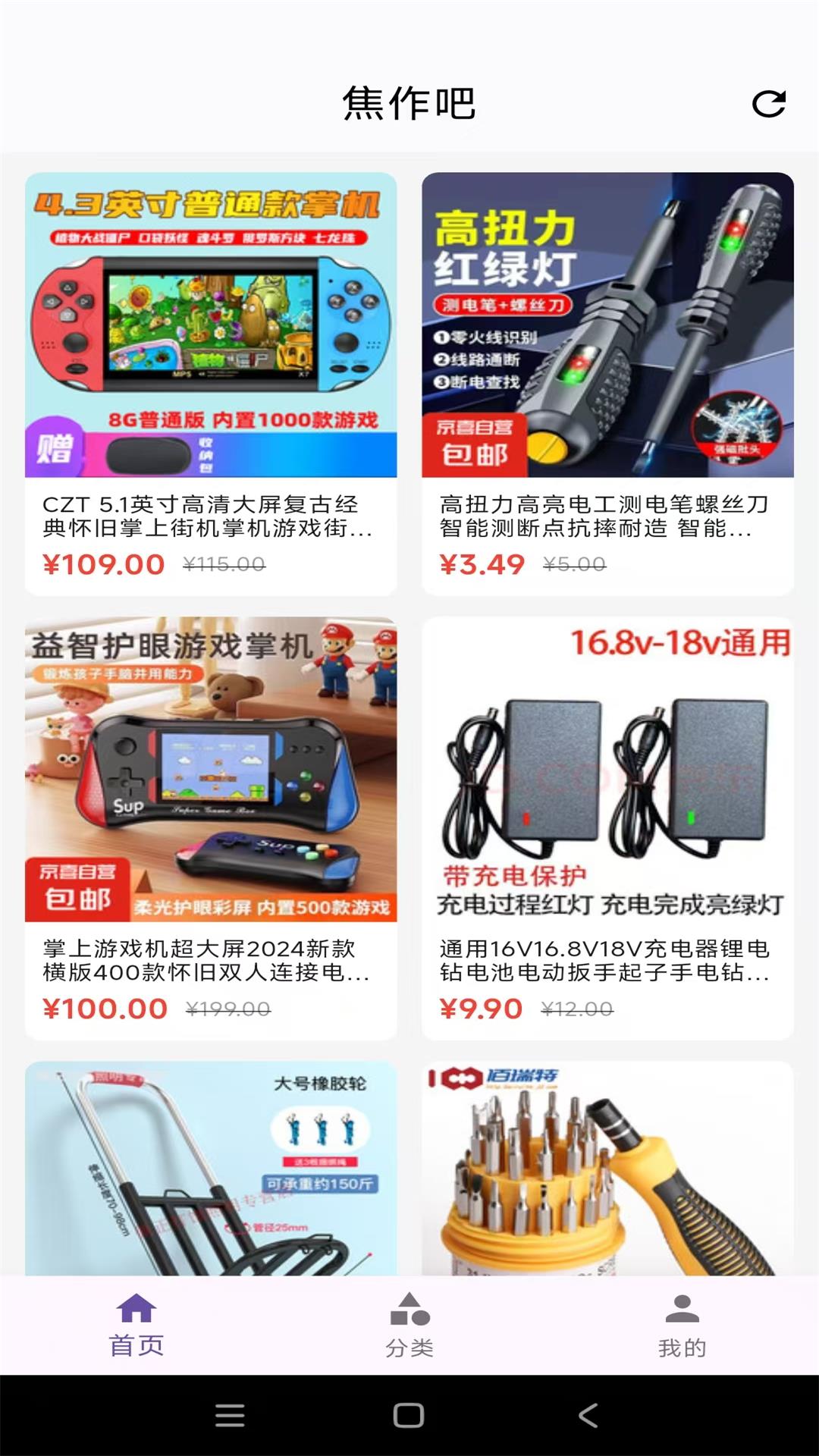The height and width of the screenshot is (1456, 819).
Task: Tap the red game console product image
Action: click(209, 326)
